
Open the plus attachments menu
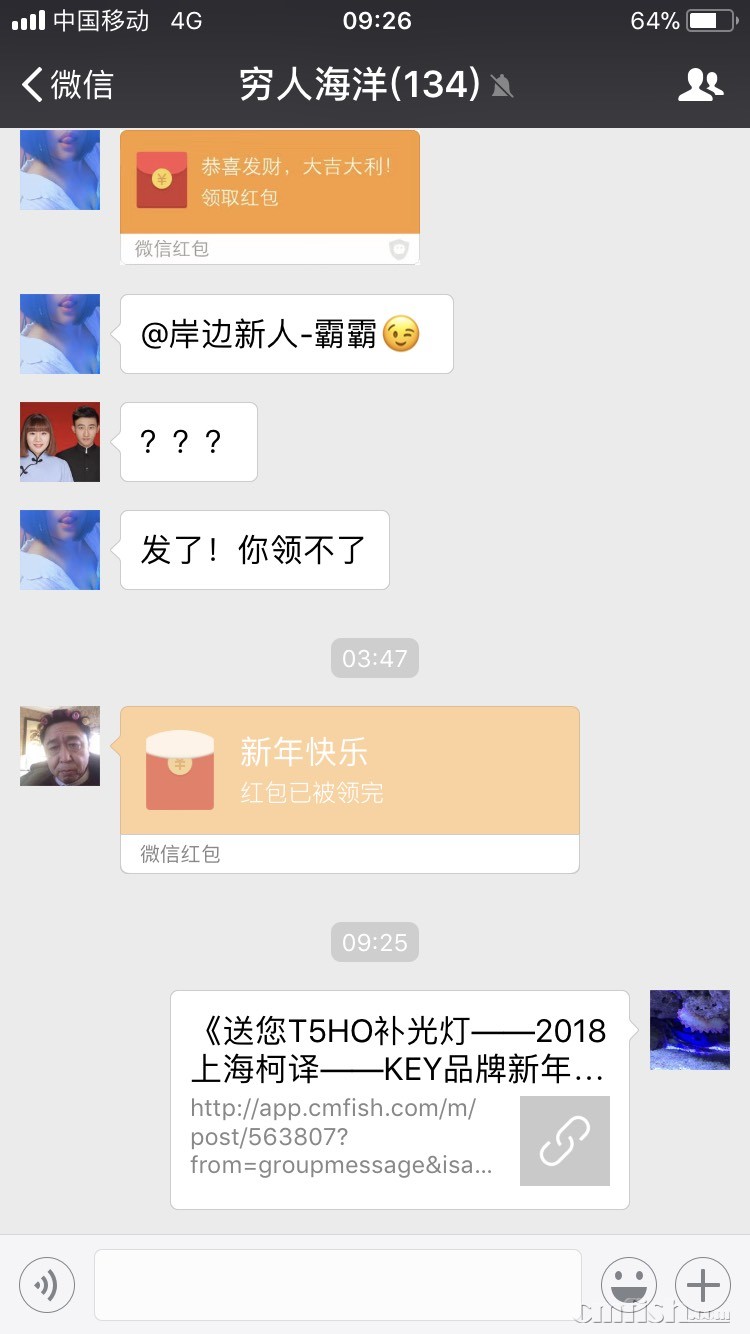pyautogui.click(x=703, y=1284)
